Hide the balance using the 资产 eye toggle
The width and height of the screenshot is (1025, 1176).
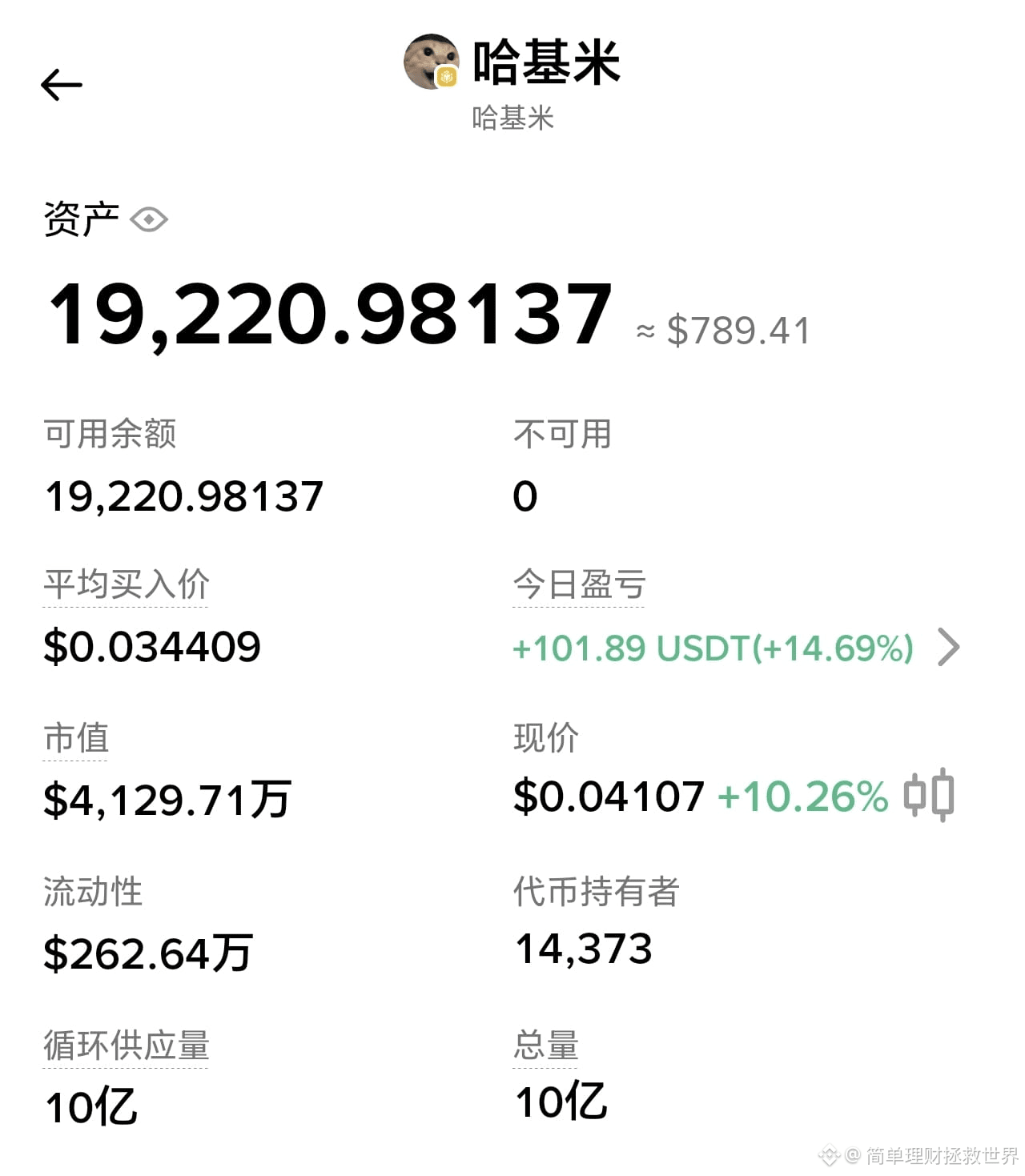pos(149,219)
